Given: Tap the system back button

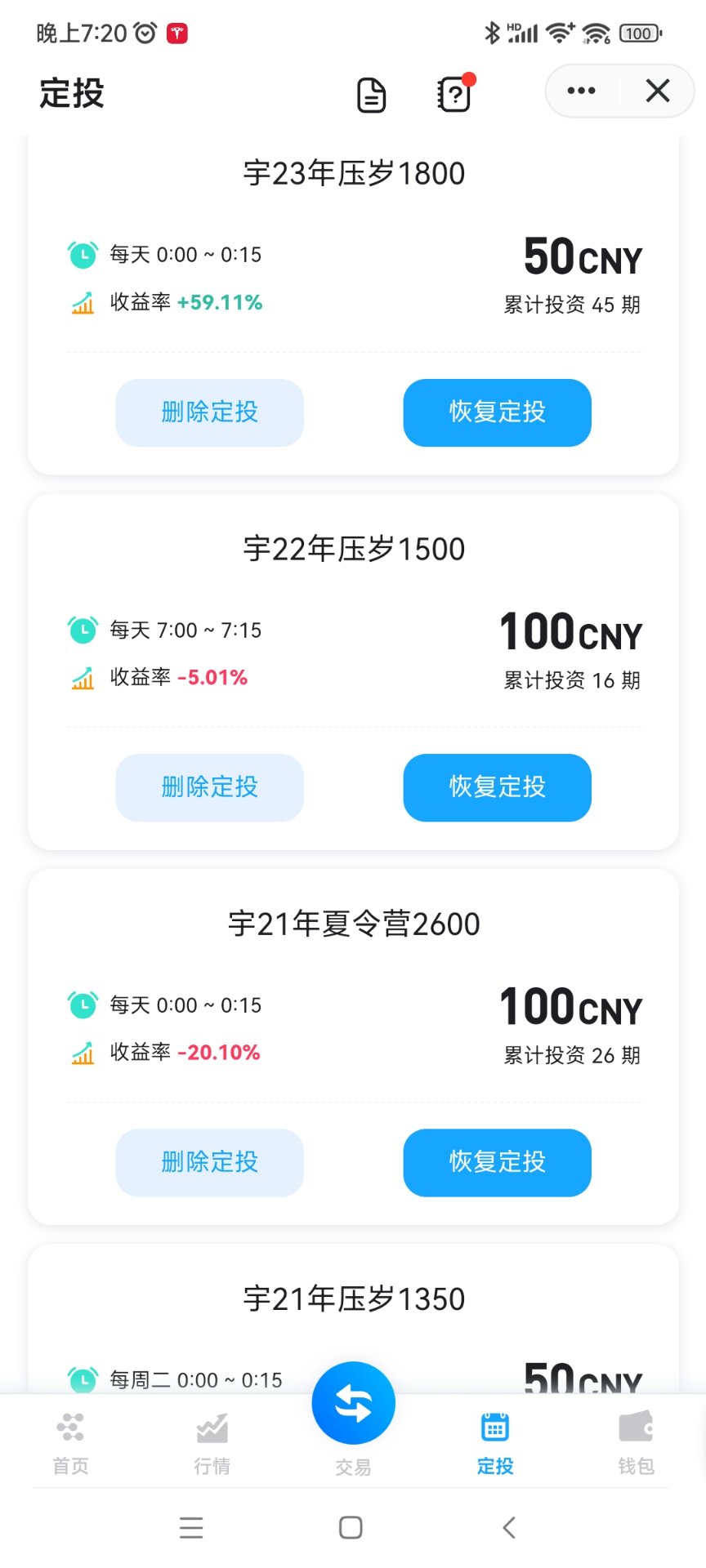Looking at the screenshot, I should click(x=509, y=1527).
